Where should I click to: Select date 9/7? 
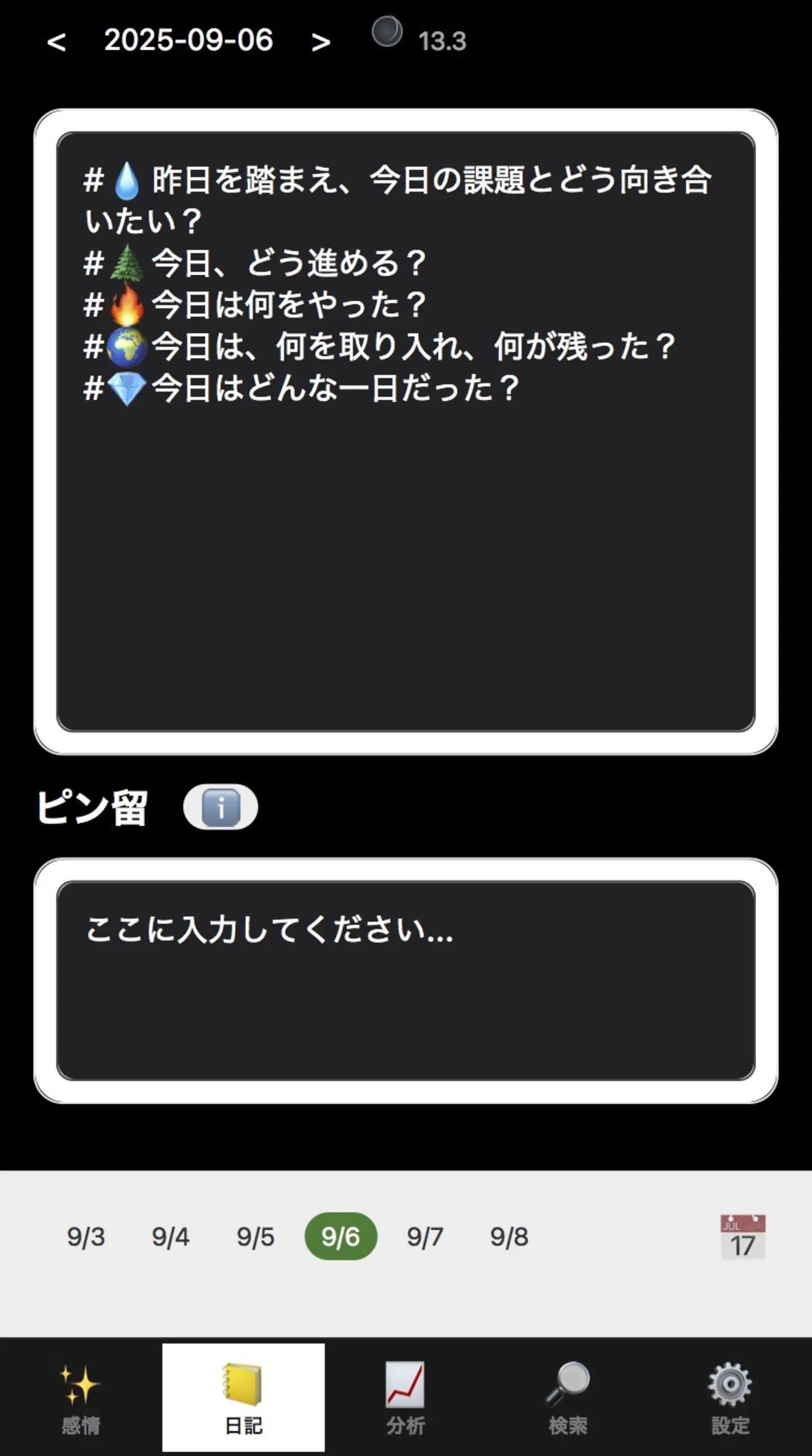point(425,1237)
